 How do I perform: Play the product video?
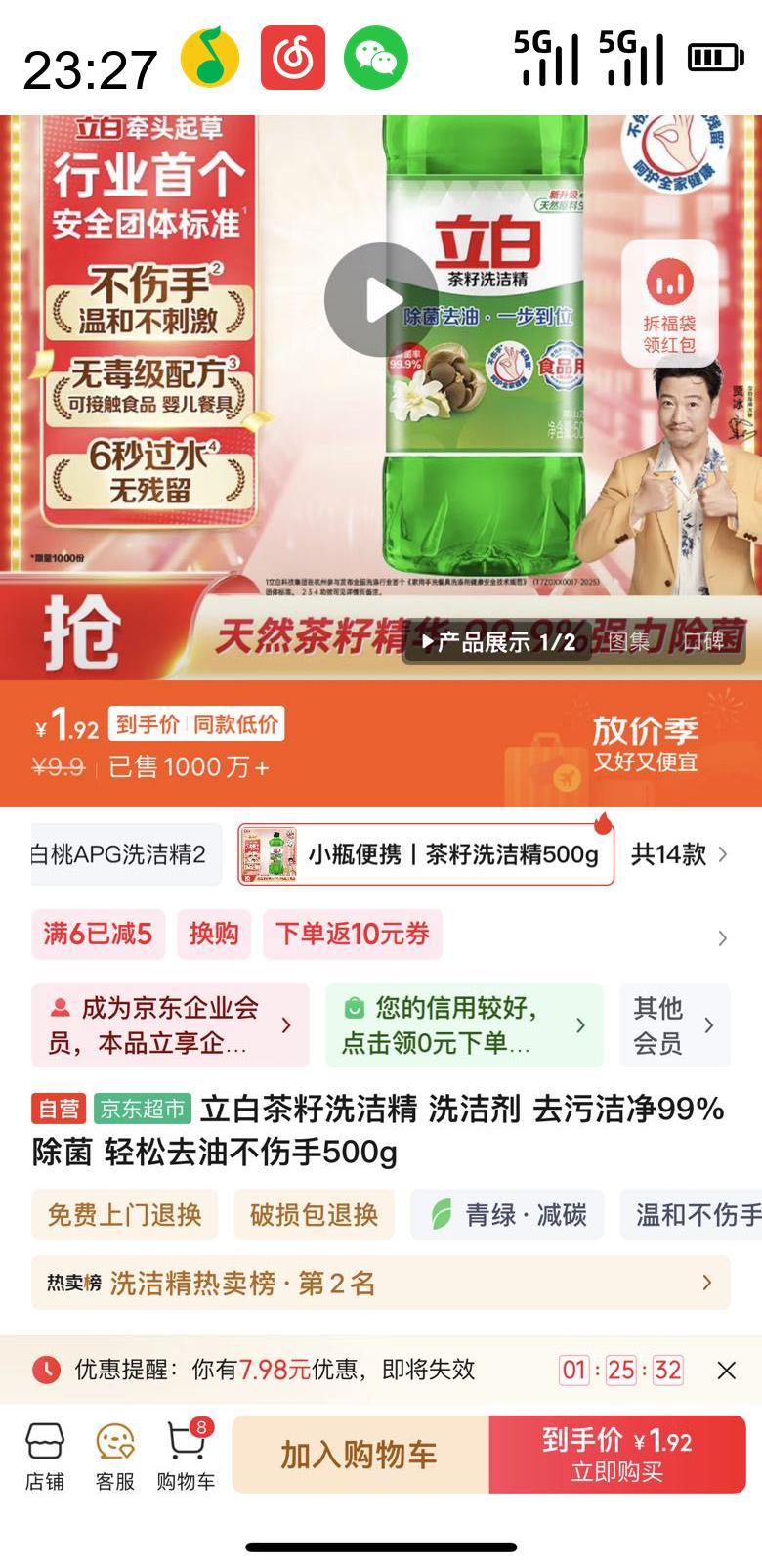(x=380, y=300)
